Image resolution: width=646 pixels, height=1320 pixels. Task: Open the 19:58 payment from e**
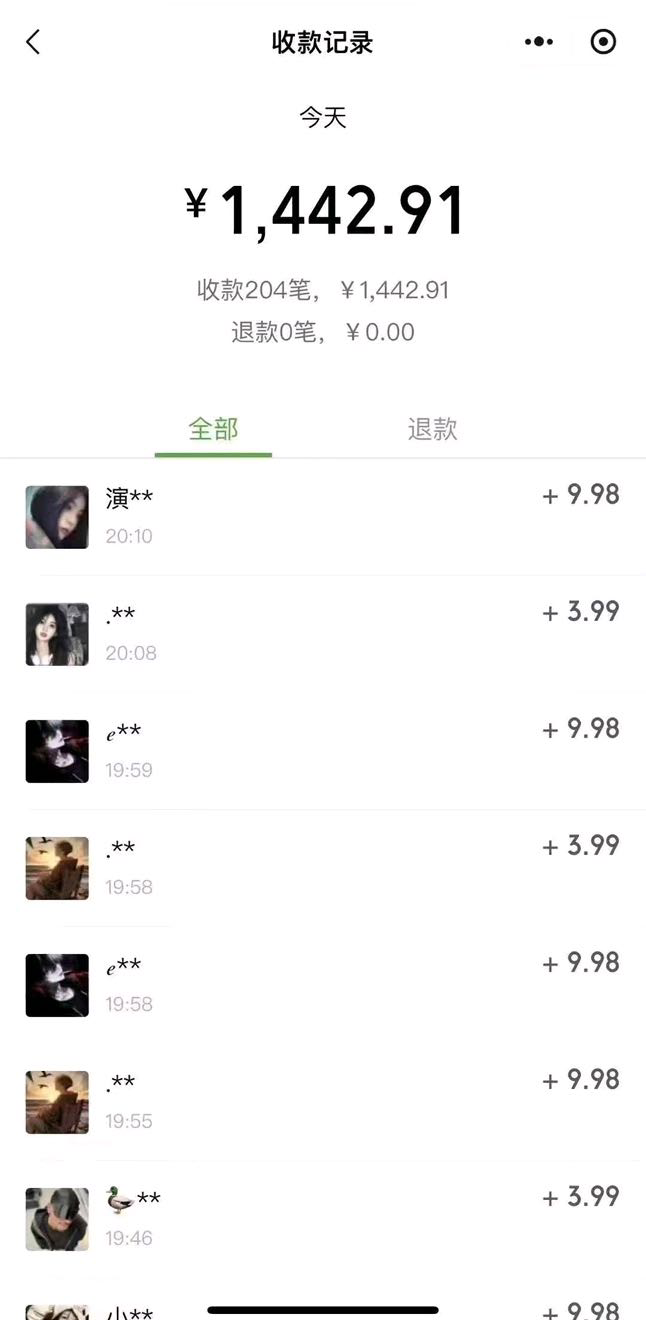pyautogui.click(x=322, y=984)
